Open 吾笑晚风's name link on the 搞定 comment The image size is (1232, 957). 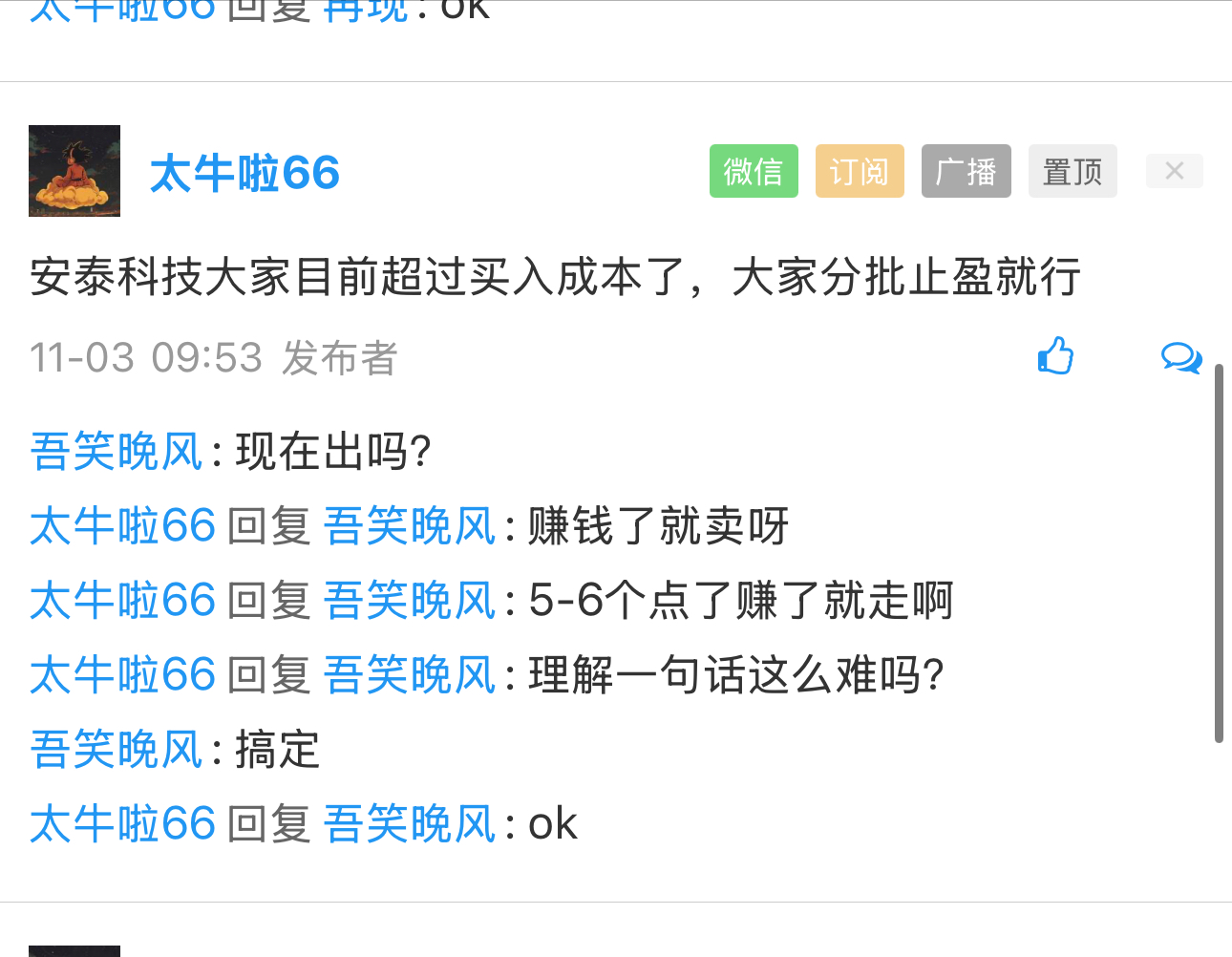pos(117,750)
